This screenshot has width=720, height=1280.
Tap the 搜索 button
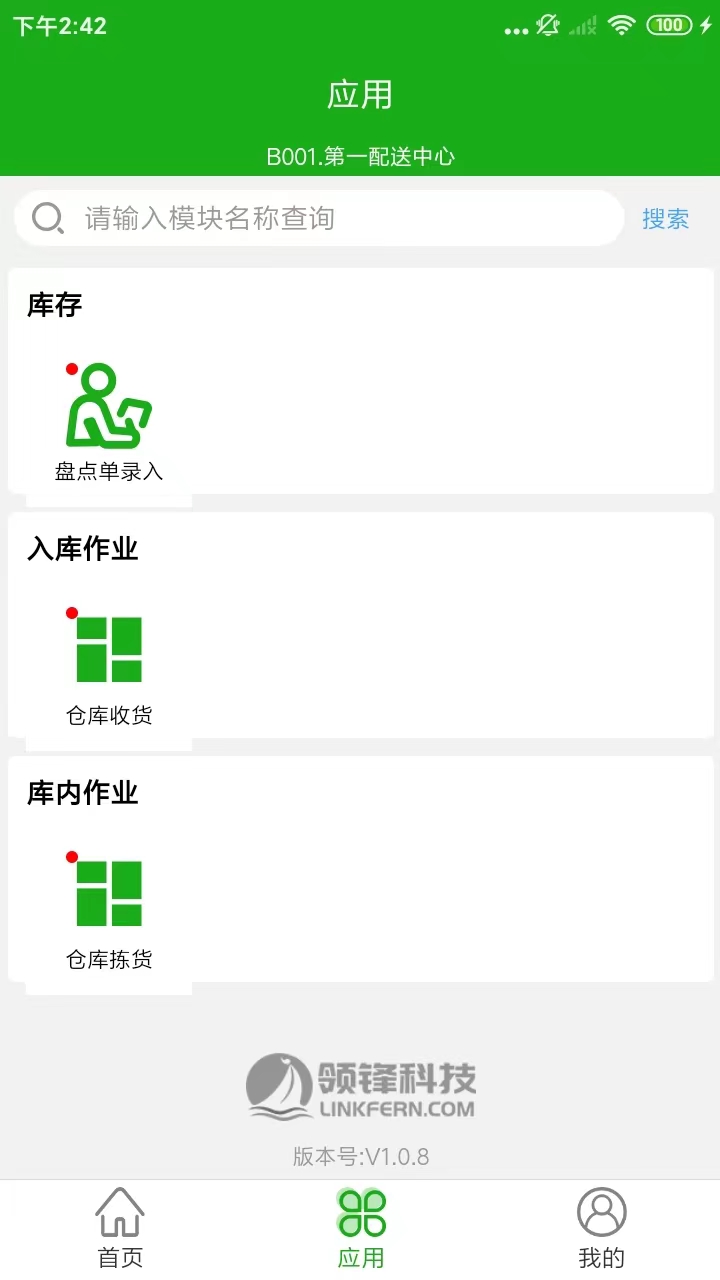665,219
